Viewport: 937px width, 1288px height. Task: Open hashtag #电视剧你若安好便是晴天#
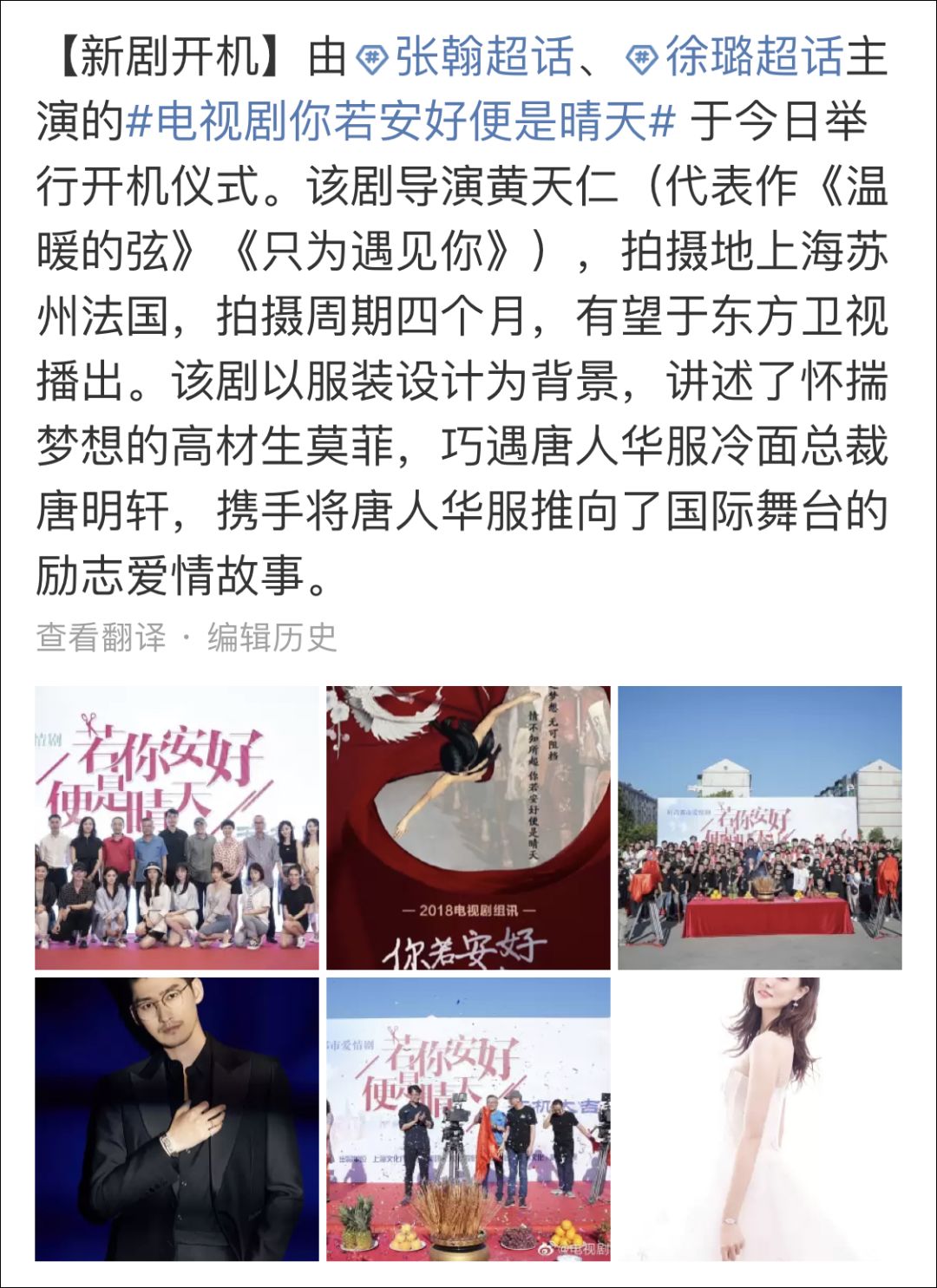pyautogui.click(x=401, y=121)
